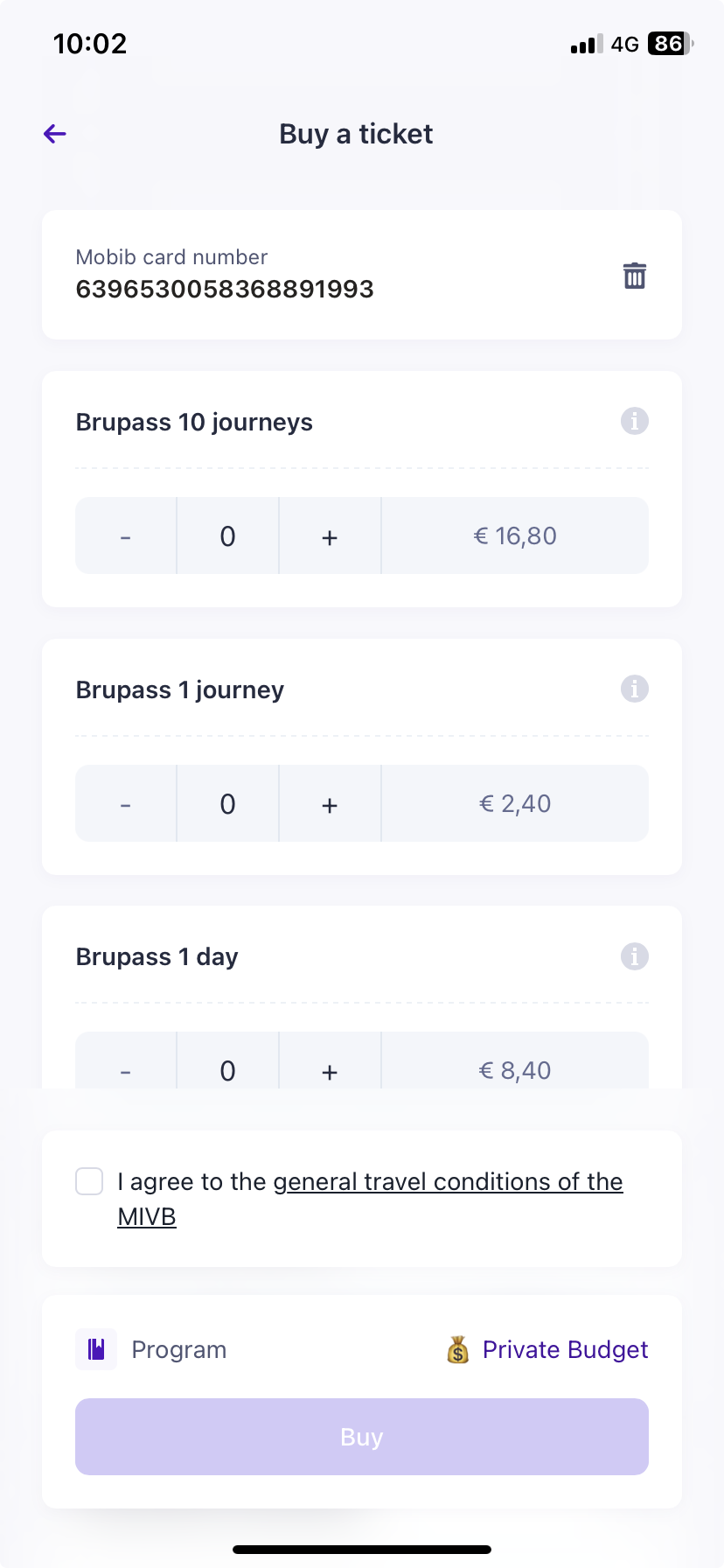This screenshot has width=724, height=1568.
Task: Tap the battery indicator showing 86
Action: [x=667, y=43]
